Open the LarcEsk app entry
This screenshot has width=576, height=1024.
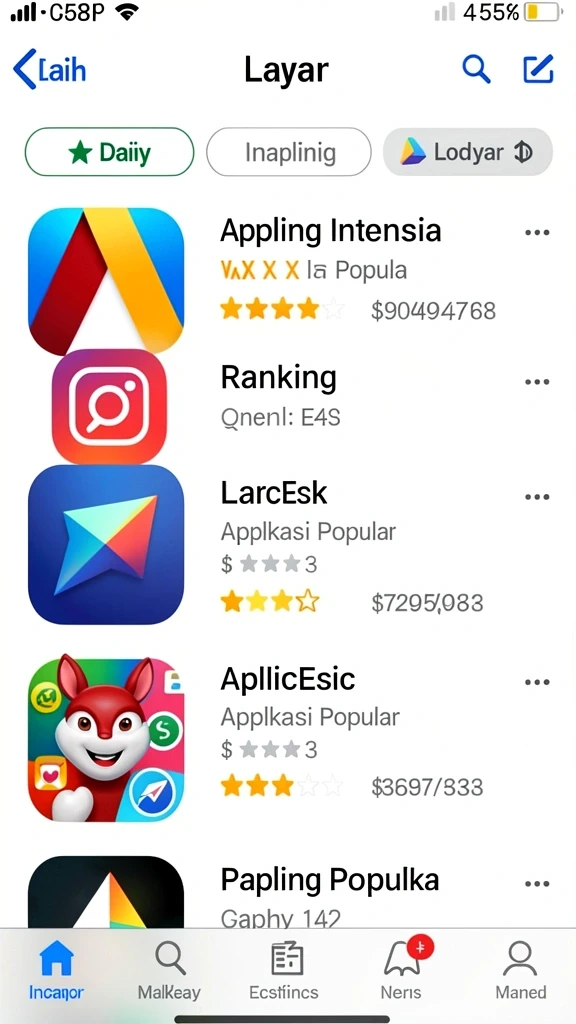point(288,545)
